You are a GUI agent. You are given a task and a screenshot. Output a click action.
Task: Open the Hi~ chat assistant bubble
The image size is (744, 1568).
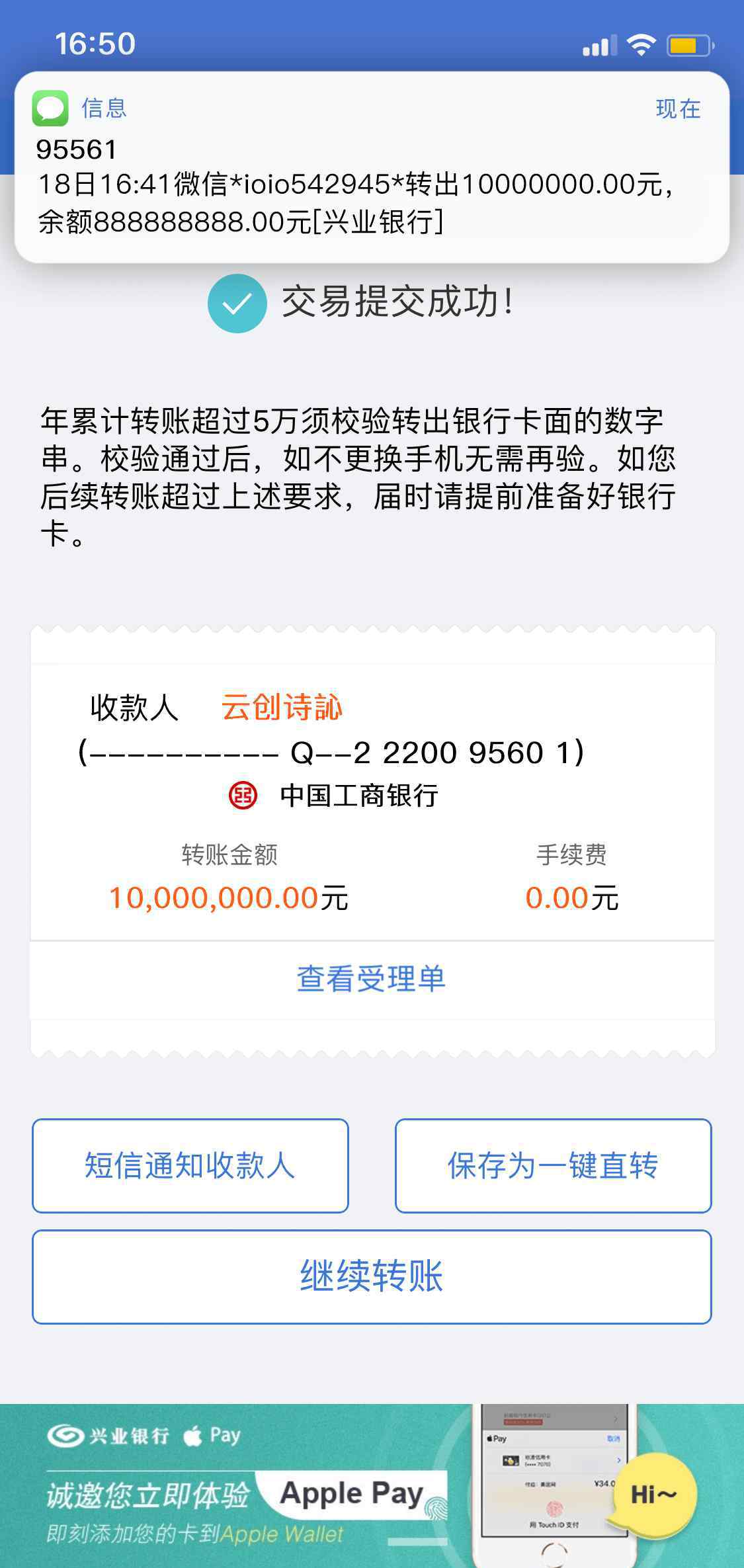pos(653,1494)
